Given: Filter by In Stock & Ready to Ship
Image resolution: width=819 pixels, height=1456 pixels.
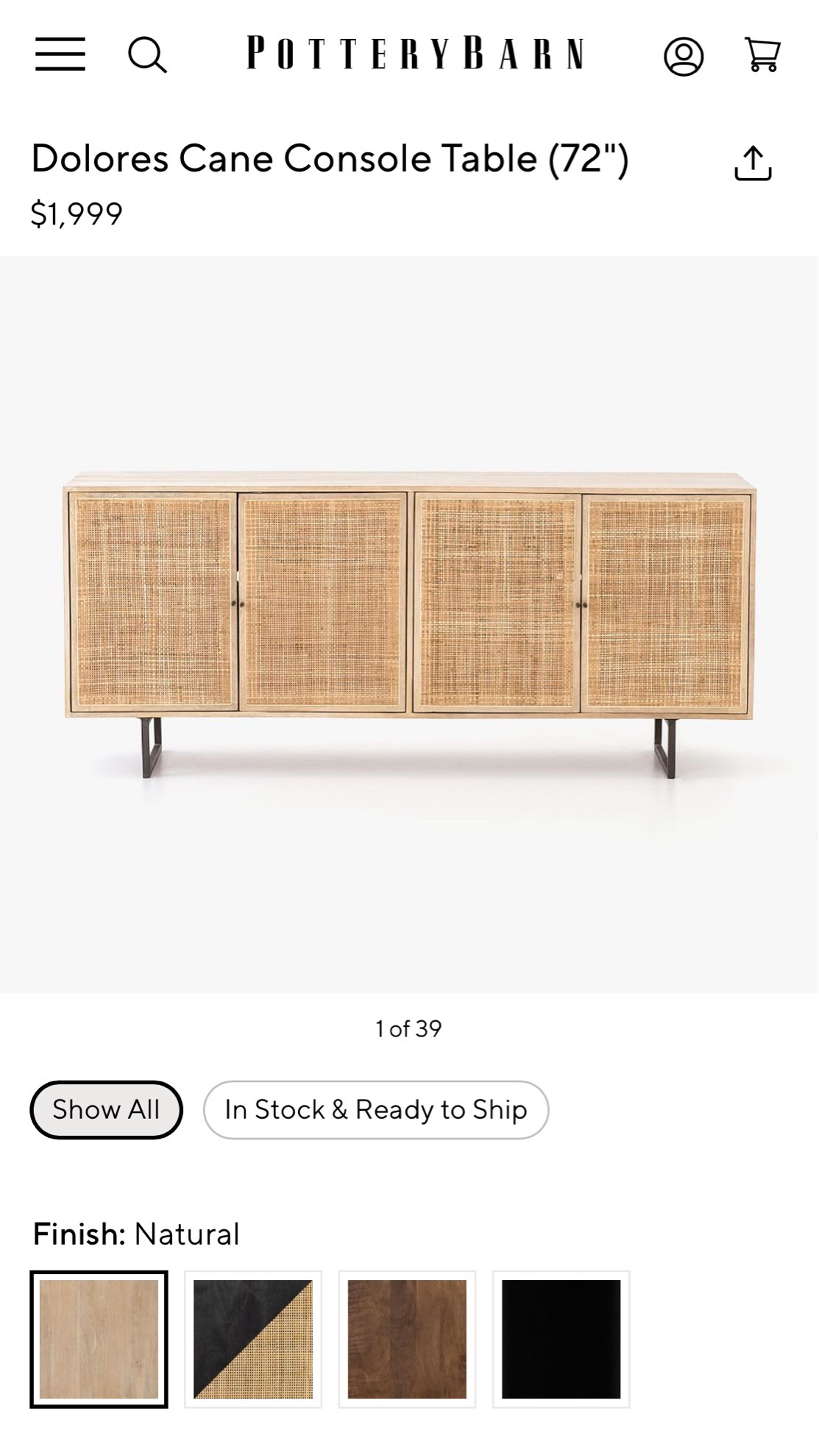Looking at the screenshot, I should 376,1109.
